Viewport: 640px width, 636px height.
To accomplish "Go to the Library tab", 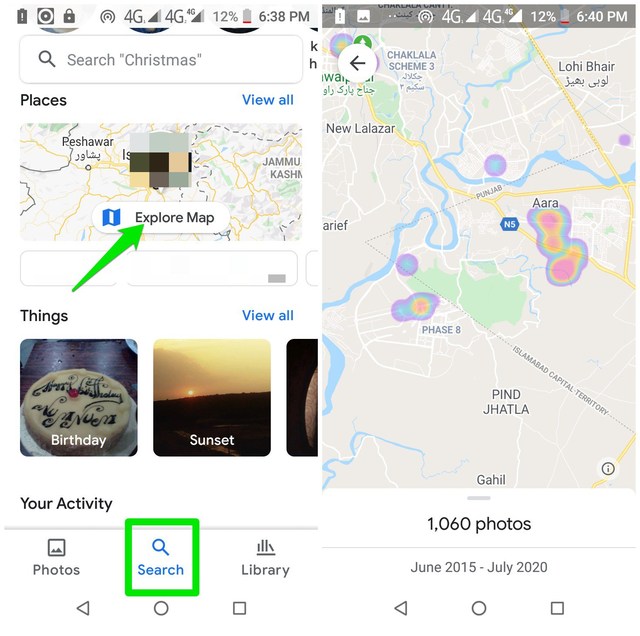I will coord(265,557).
